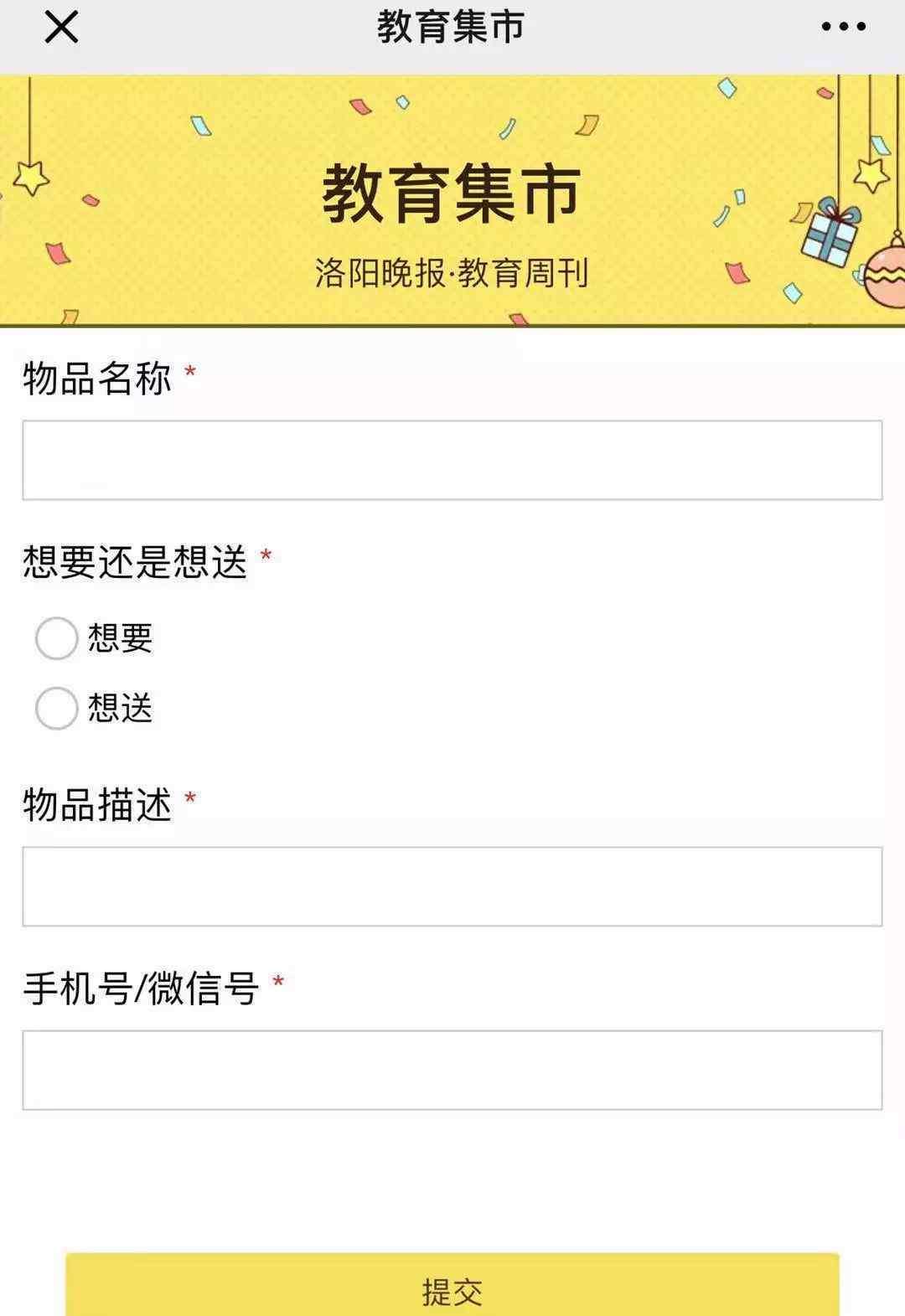Choose the 想送 radio option
The image size is (905, 1316).
(57, 709)
